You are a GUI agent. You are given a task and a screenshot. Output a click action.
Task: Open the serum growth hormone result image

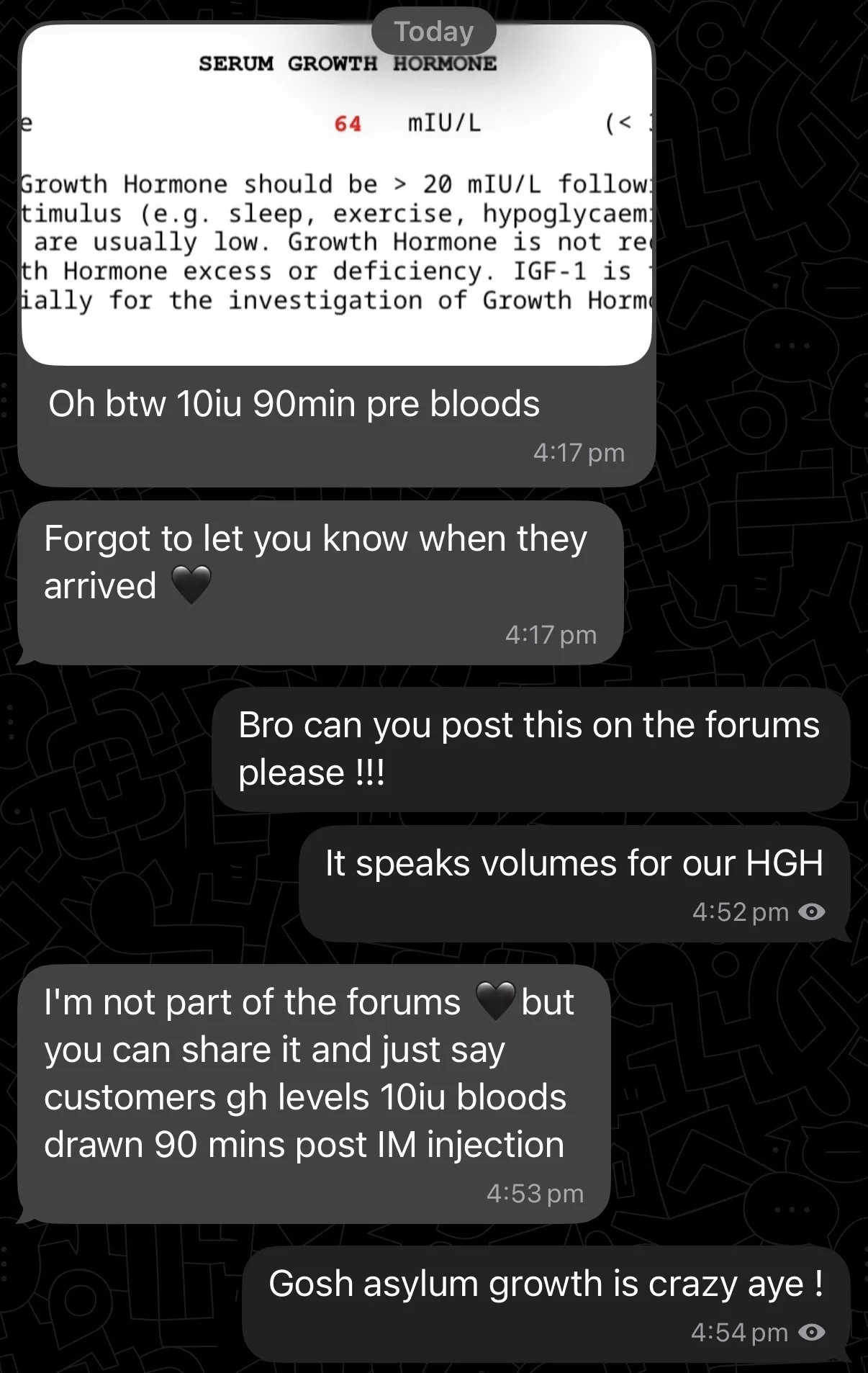click(337, 195)
